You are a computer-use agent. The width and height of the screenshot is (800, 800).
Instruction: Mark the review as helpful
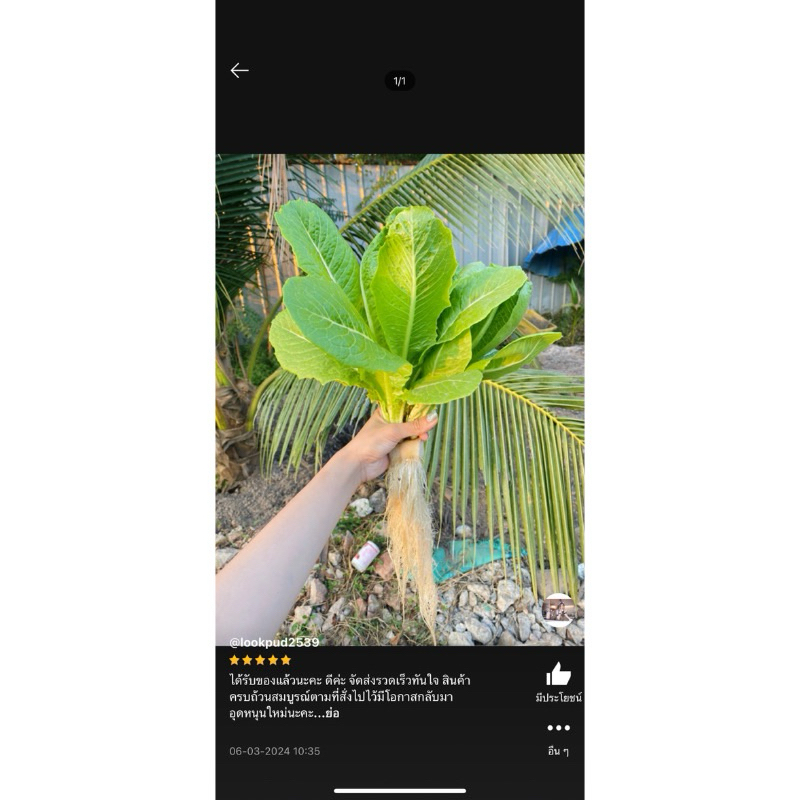click(558, 675)
